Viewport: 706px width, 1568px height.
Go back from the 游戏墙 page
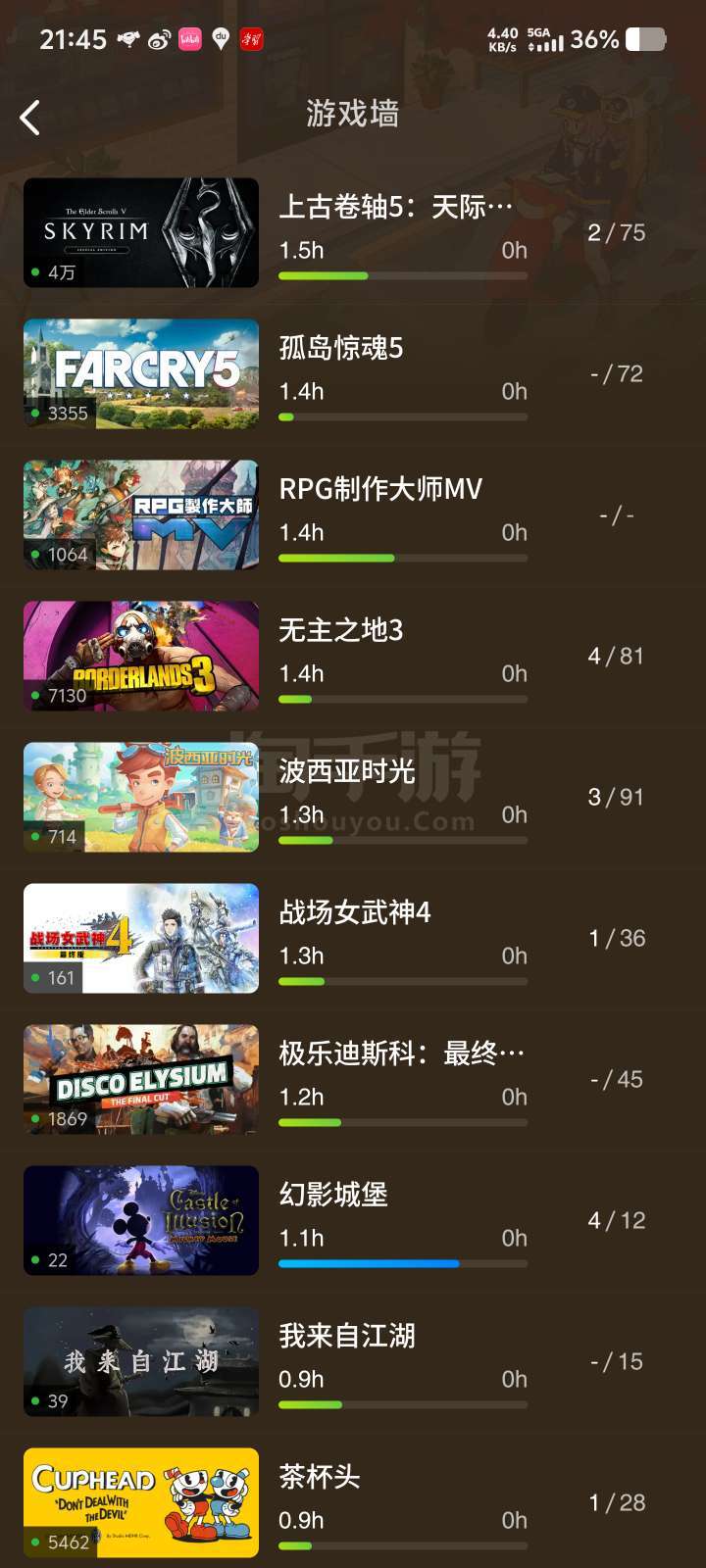(x=30, y=118)
